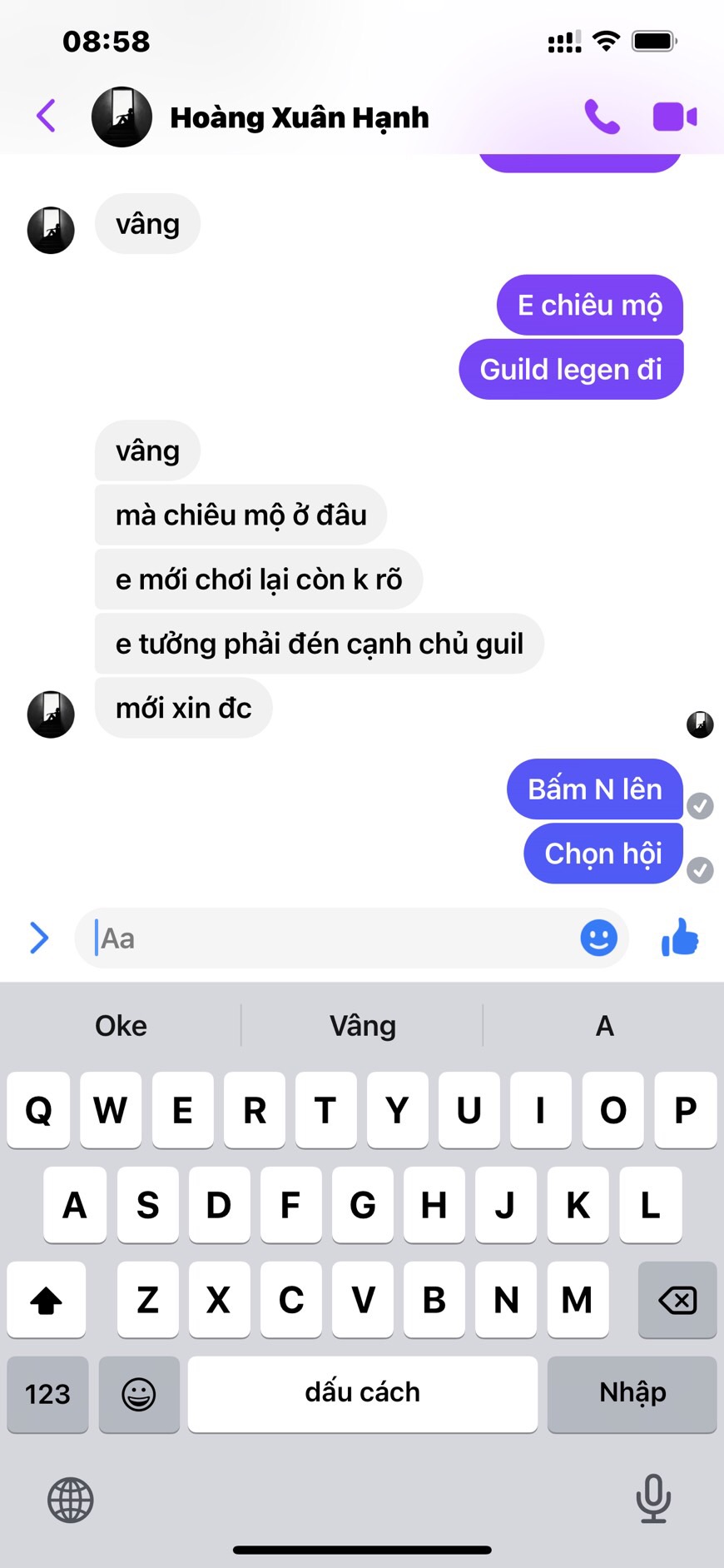
Task: Start a voice call with Hoàng Xuân Hạnh
Action: (x=602, y=117)
